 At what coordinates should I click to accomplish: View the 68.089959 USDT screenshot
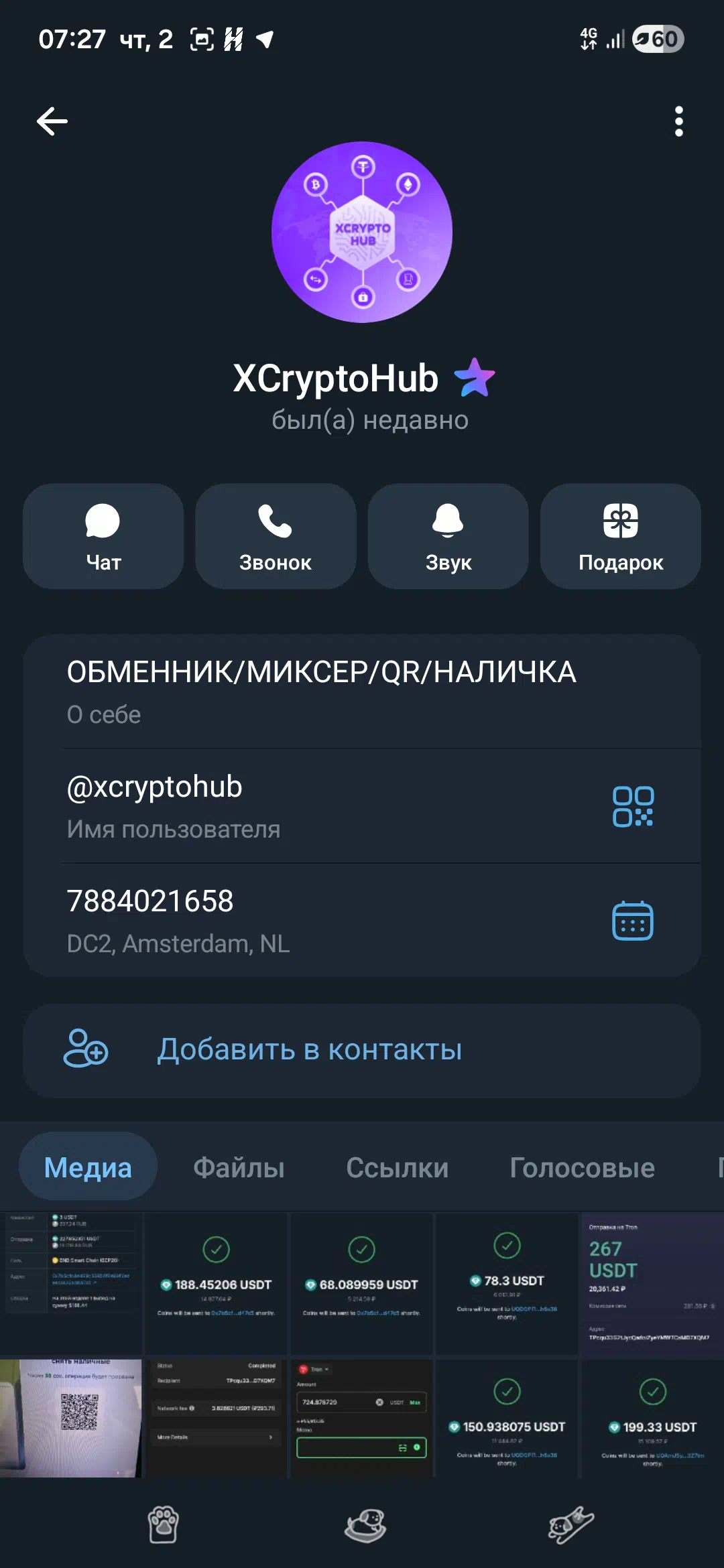362,1283
